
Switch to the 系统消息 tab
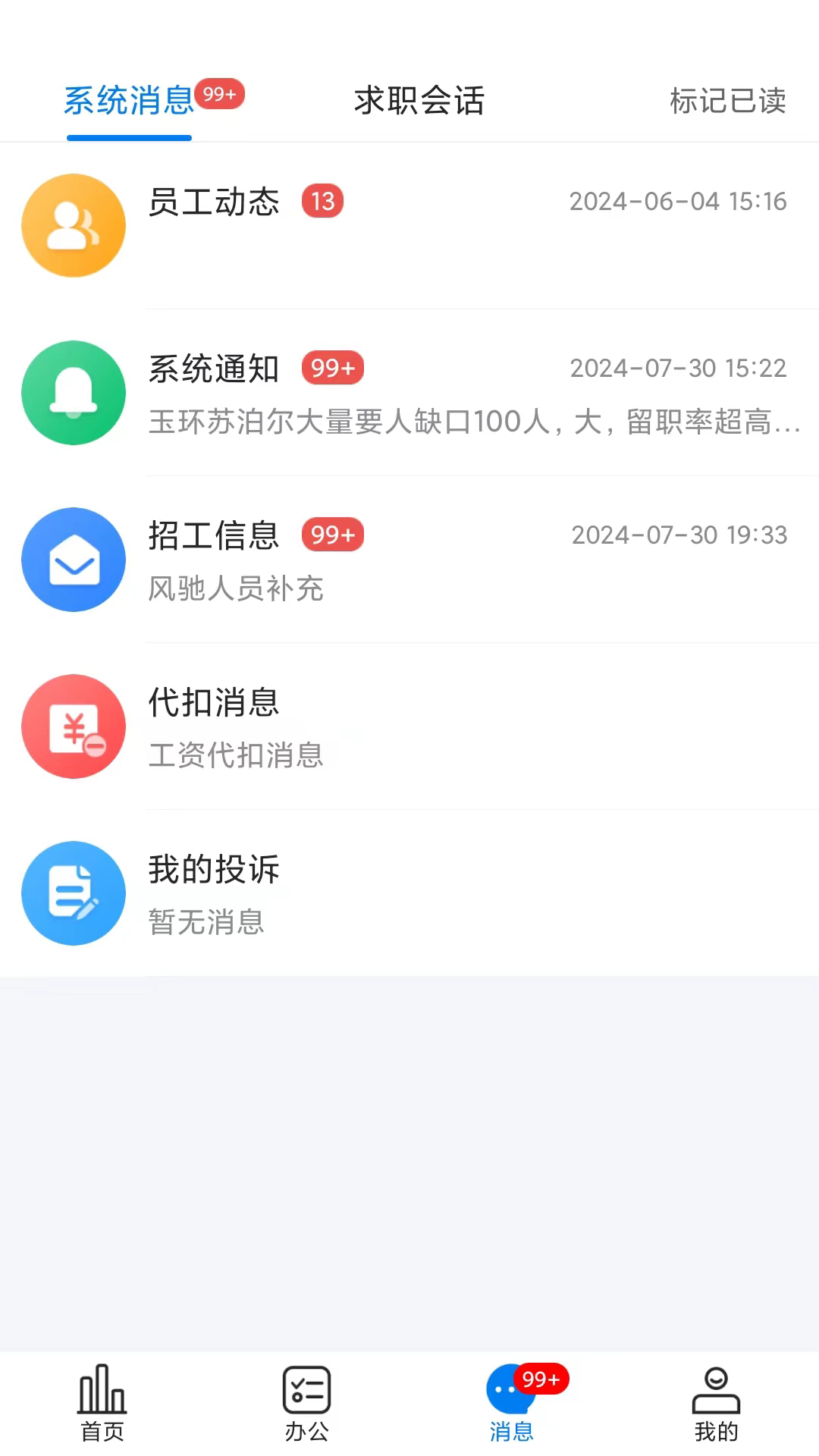(129, 101)
